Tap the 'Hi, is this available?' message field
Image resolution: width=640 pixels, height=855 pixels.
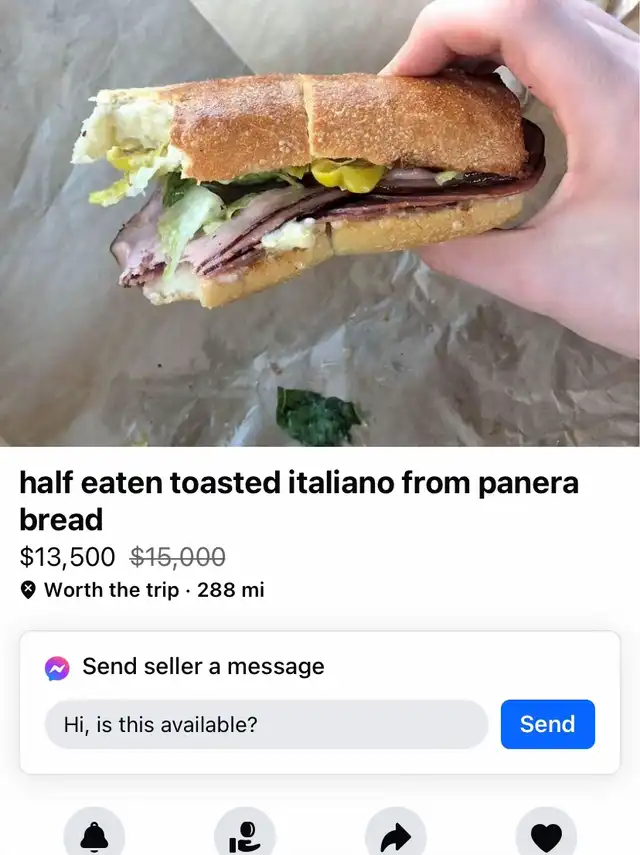[266, 724]
